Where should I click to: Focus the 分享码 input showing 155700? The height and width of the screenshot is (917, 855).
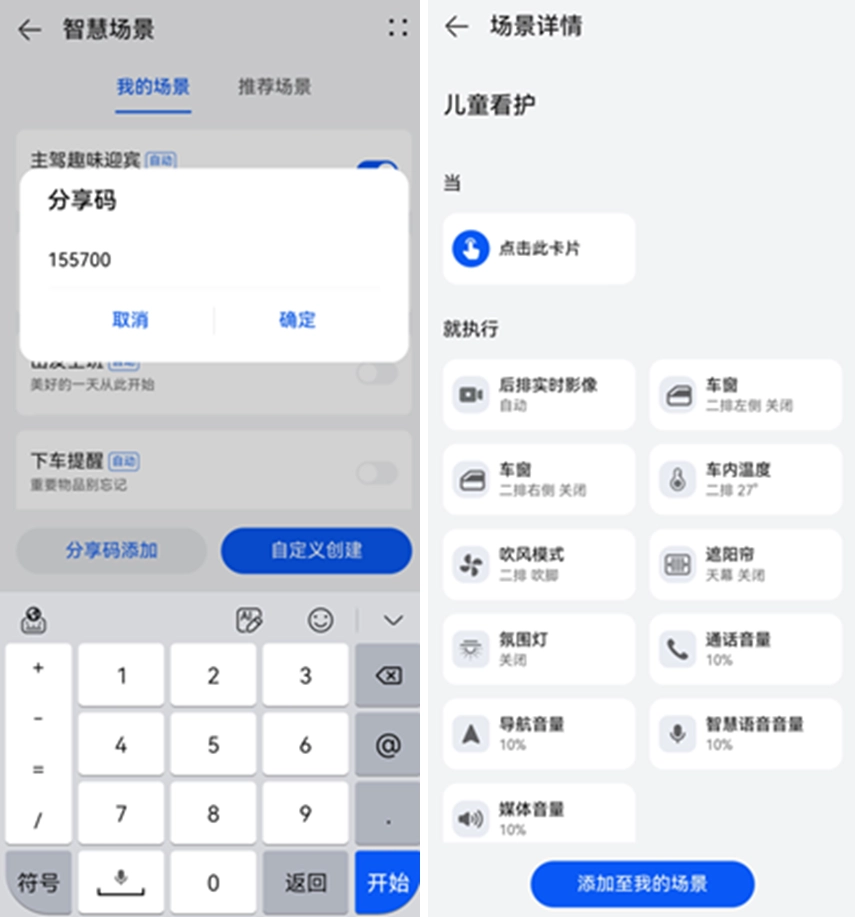tap(212, 260)
